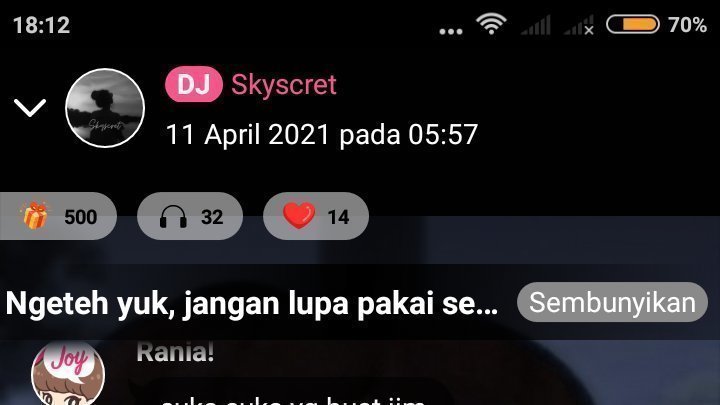Open the 500 gifts chip
Image resolution: width=720 pixels, height=405 pixels.
coord(59,217)
